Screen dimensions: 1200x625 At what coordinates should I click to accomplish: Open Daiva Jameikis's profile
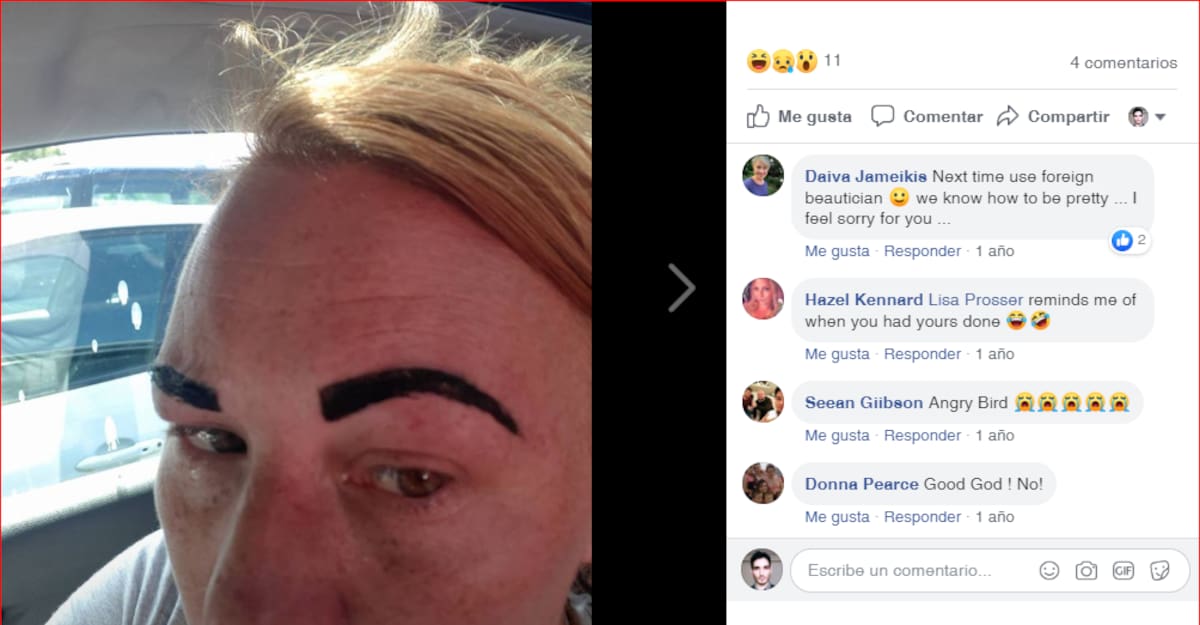(865, 177)
